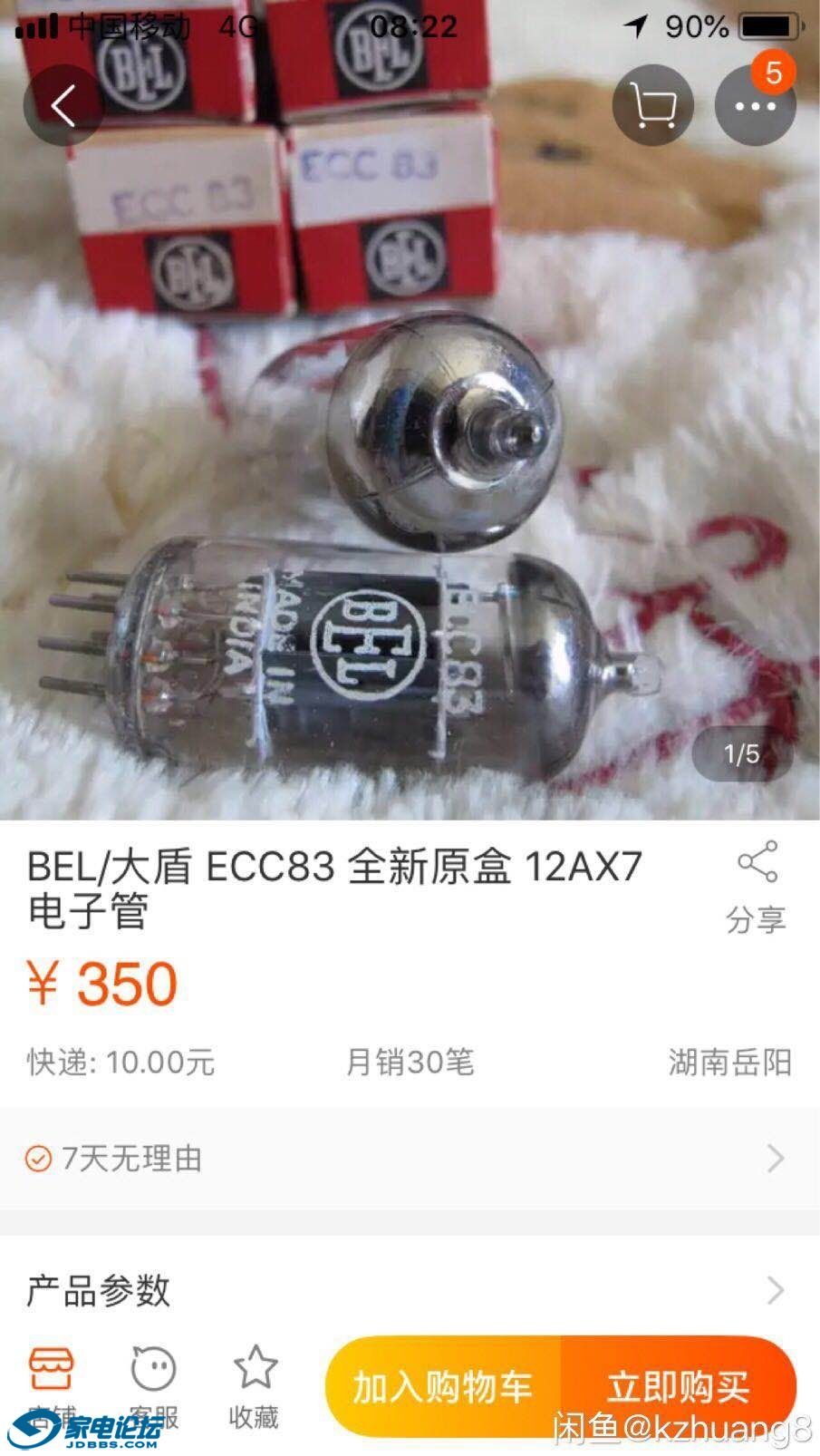
Task: Open the three-dot more menu
Action: coord(755,106)
